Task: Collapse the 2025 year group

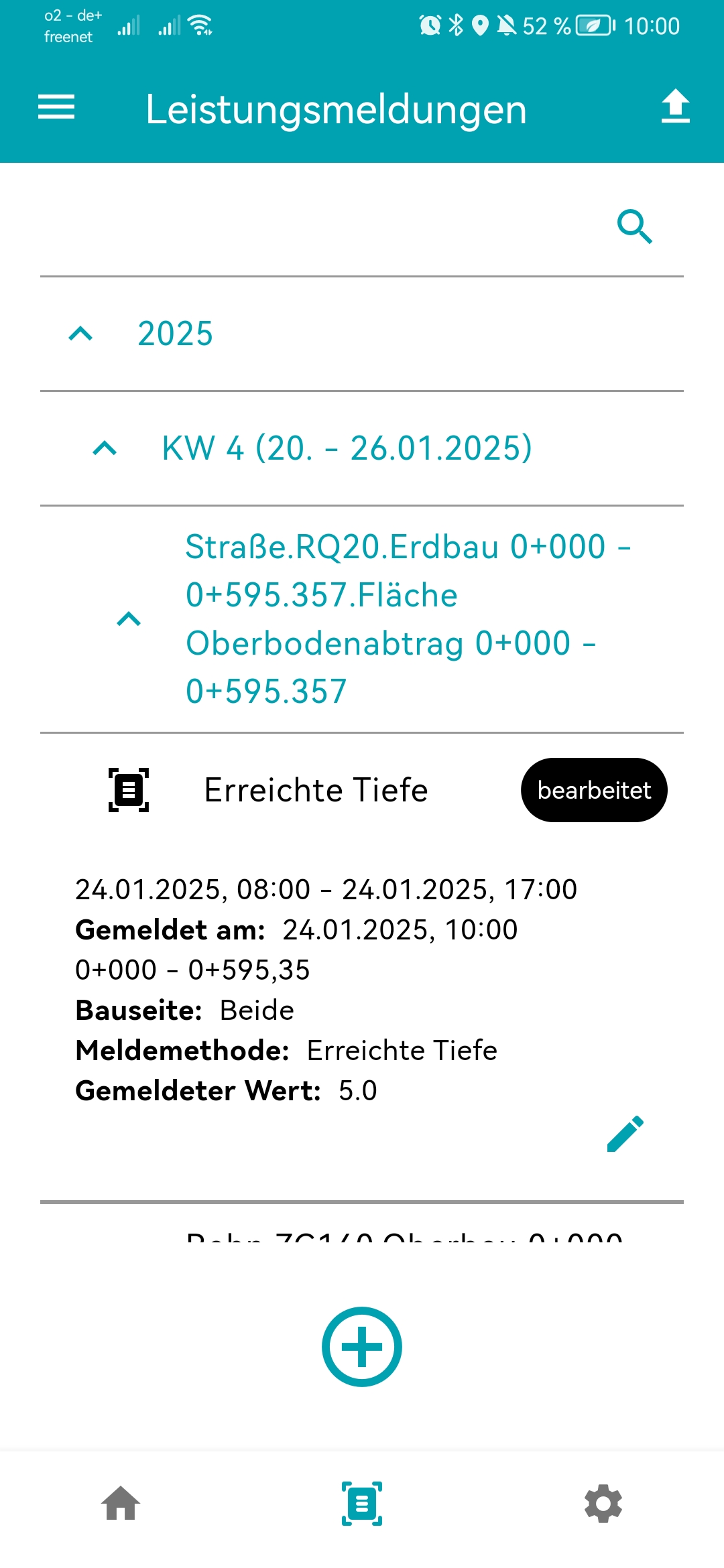Action: point(81,334)
